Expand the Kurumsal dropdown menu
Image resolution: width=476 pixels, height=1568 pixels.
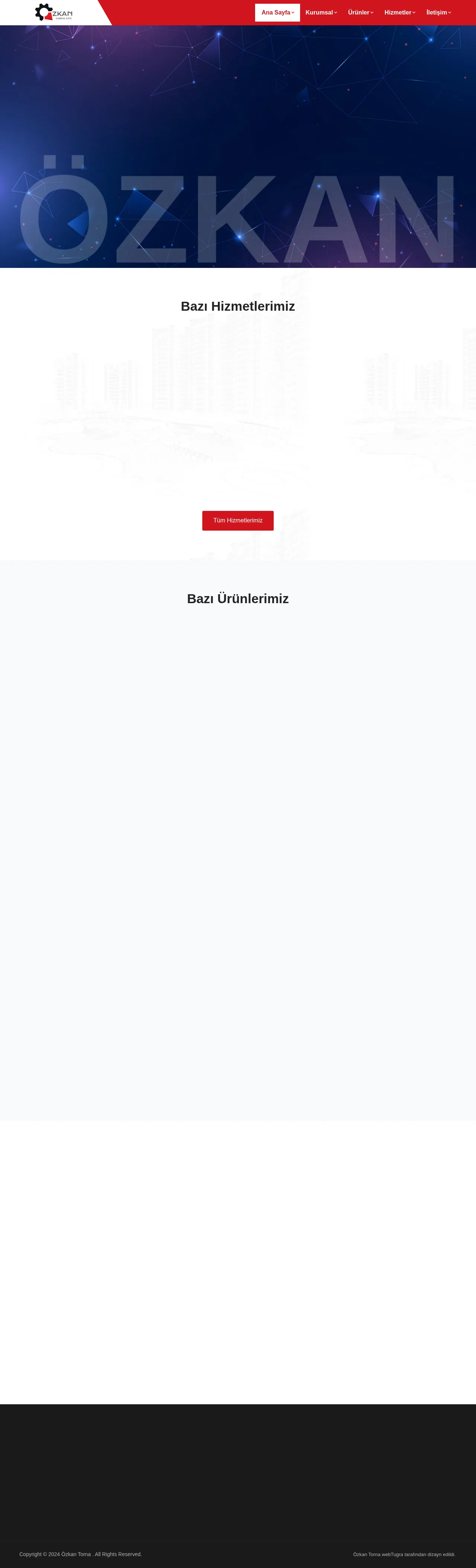(321, 13)
